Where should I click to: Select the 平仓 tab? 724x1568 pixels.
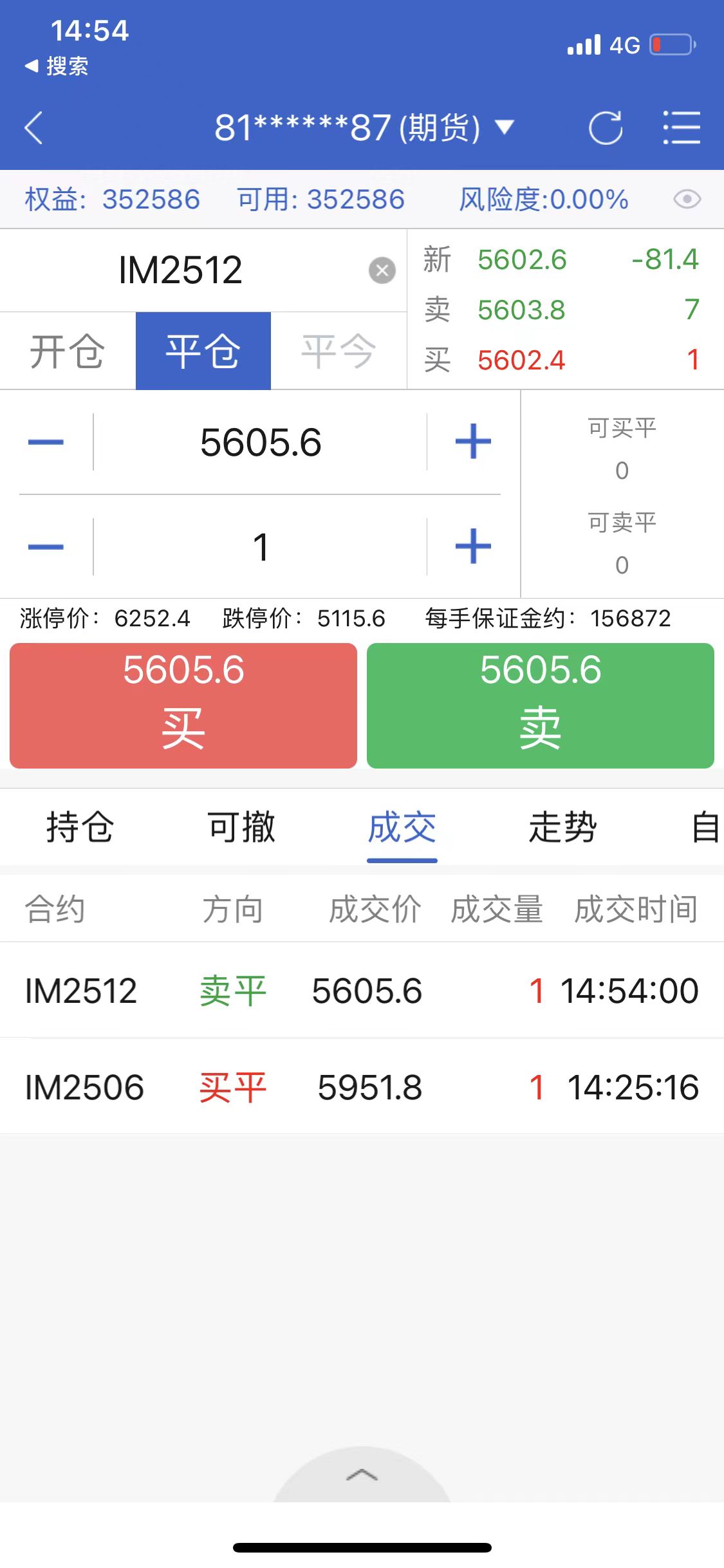pyautogui.click(x=203, y=351)
